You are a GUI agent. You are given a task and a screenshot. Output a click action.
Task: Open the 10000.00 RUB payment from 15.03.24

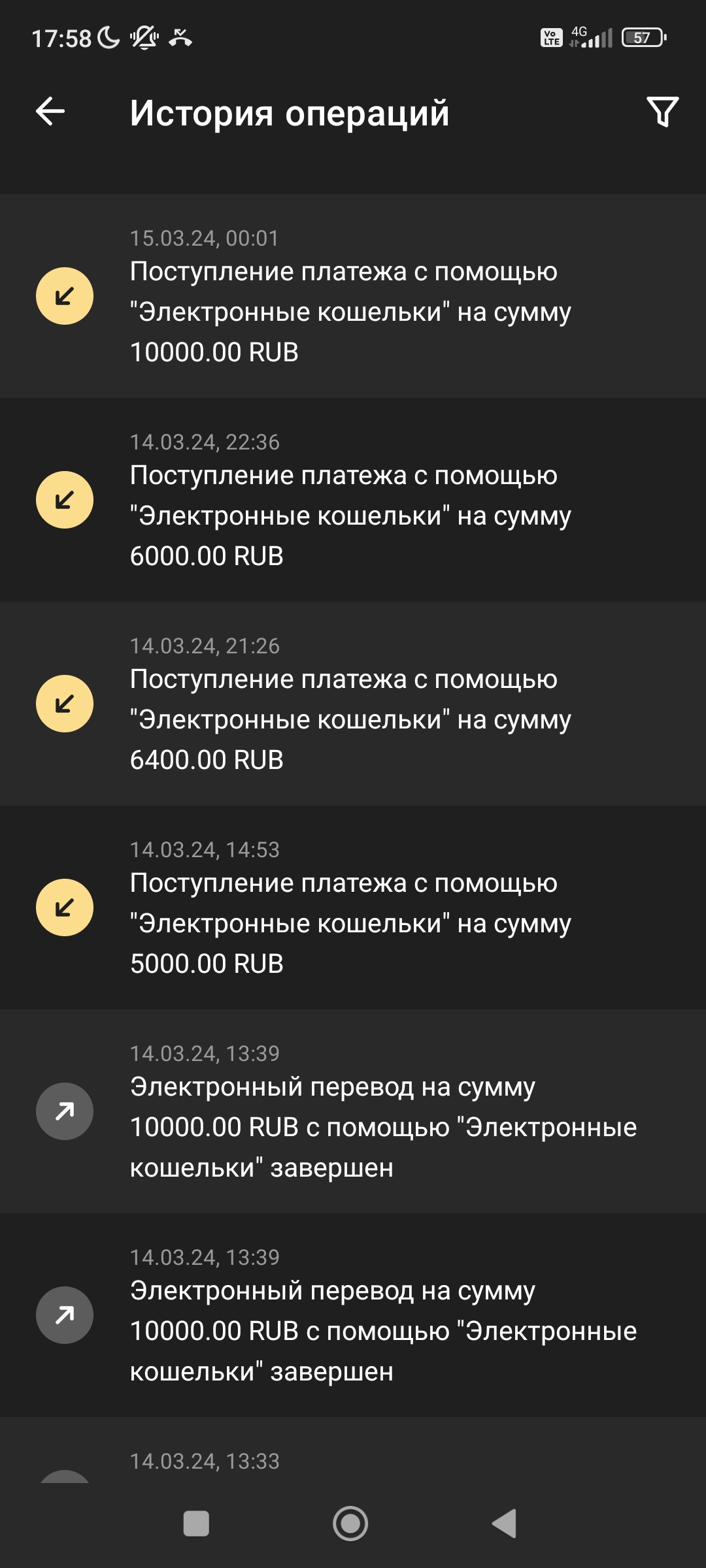click(x=353, y=296)
